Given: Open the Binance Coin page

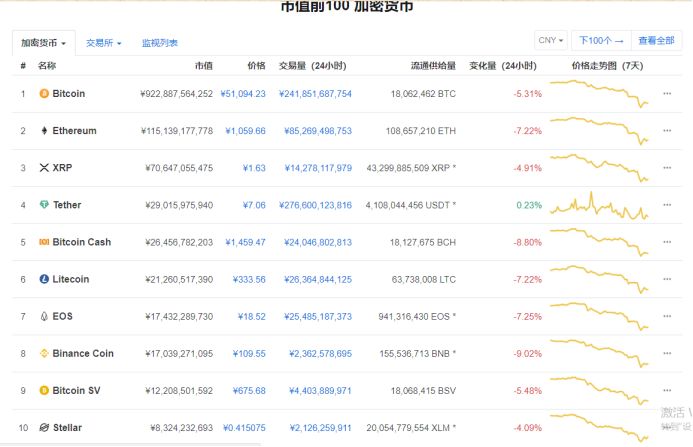Looking at the screenshot, I should tap(82, 353).
